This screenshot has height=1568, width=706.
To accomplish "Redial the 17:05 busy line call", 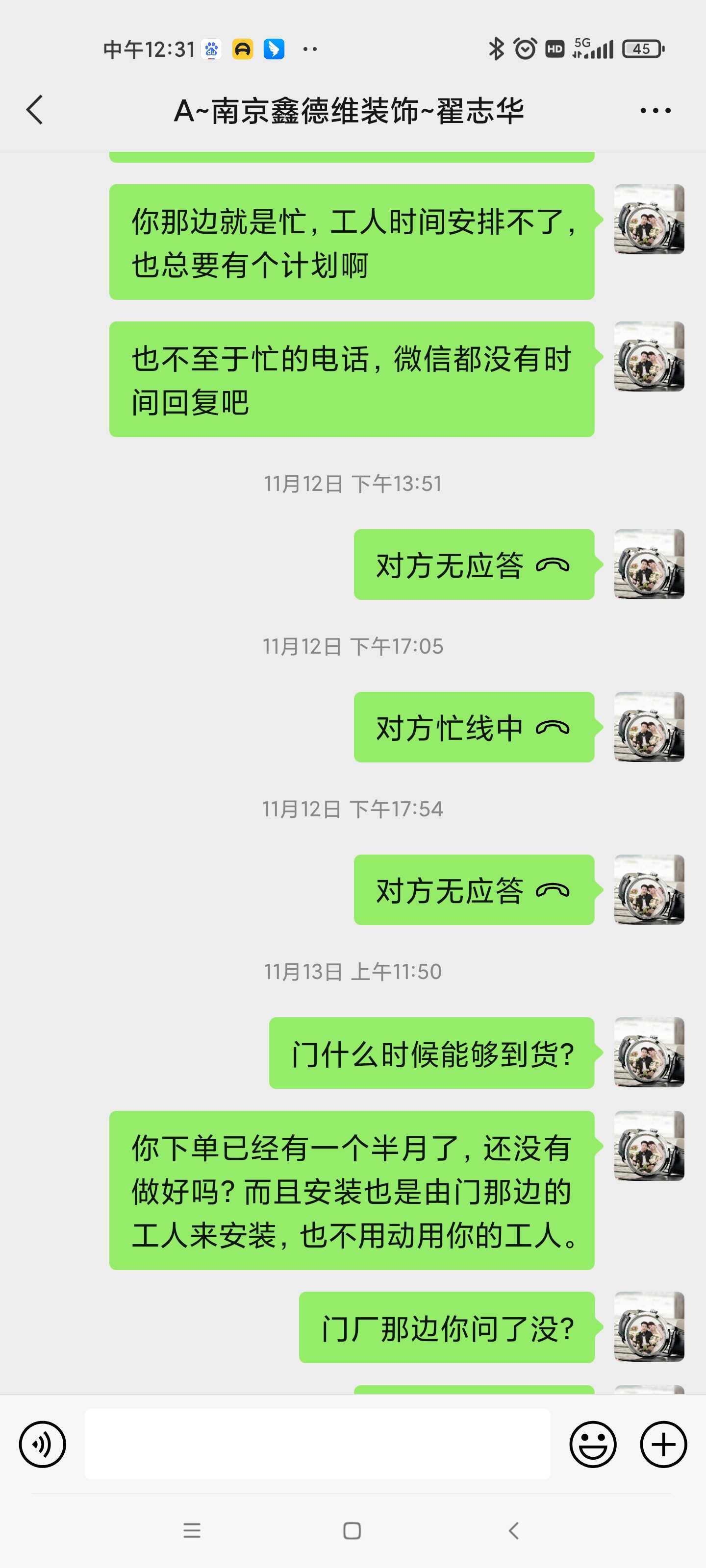I will (x=473, y=727).
